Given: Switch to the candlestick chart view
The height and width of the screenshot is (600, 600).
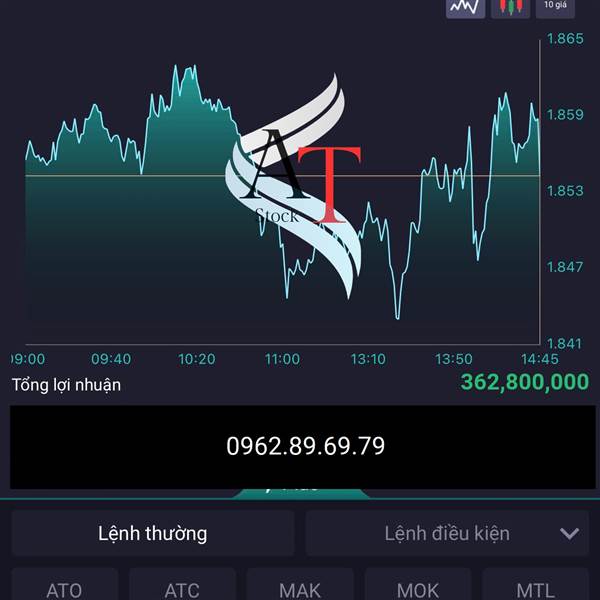Looking at the screenshot, I should pos(510,8).
